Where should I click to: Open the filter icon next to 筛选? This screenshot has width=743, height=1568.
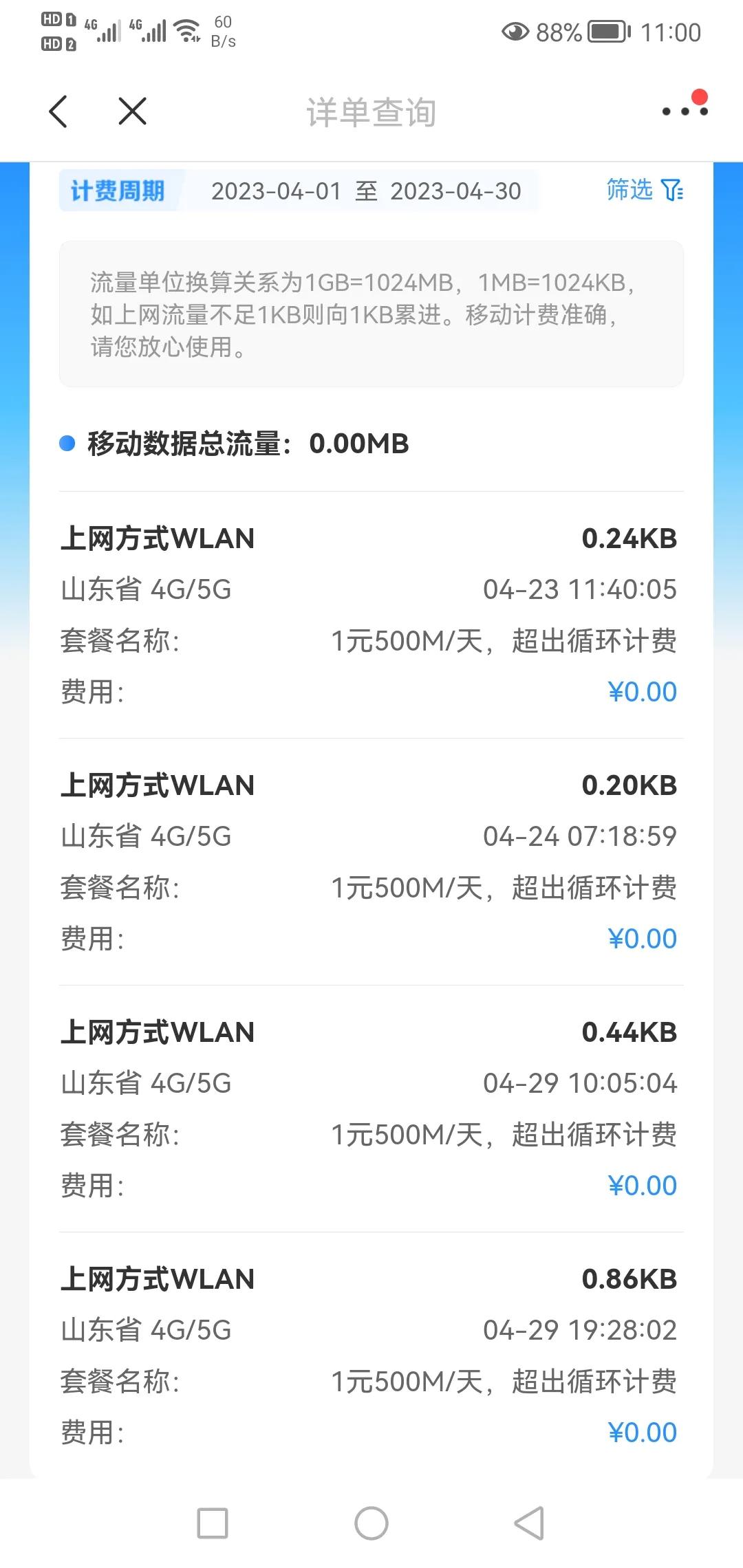[671, 191]
